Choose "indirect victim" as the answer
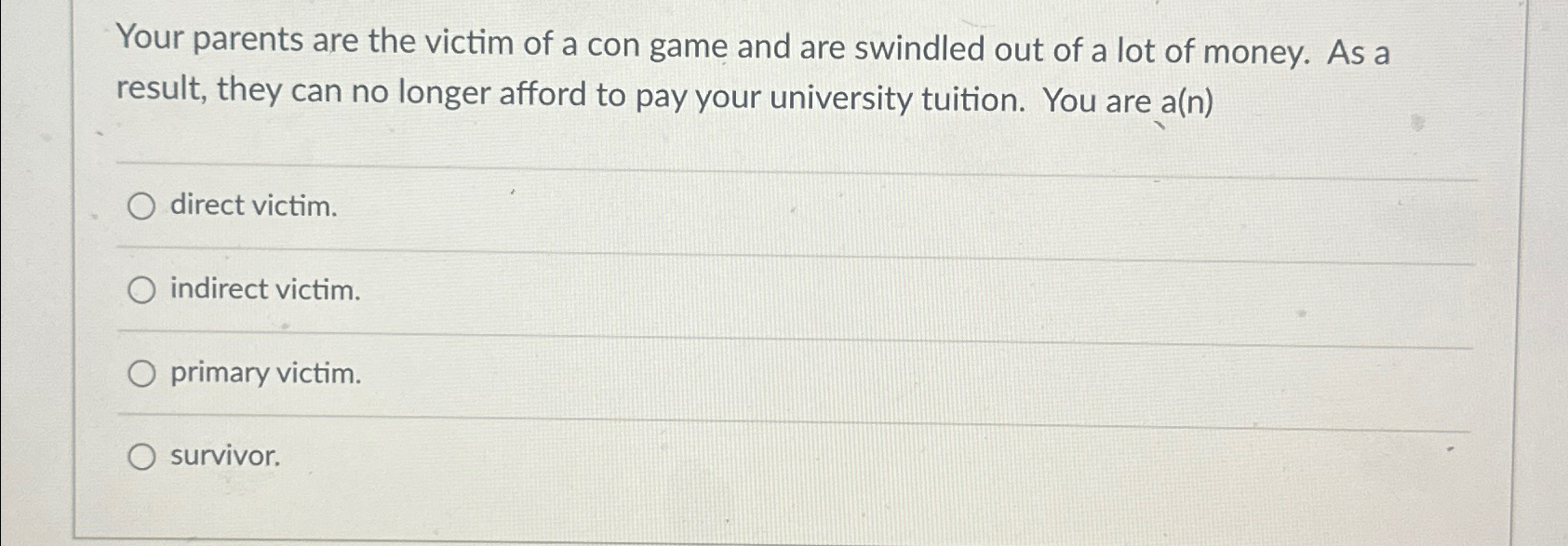Viewport: 1568px width, 546px height. tap(141, 291)
